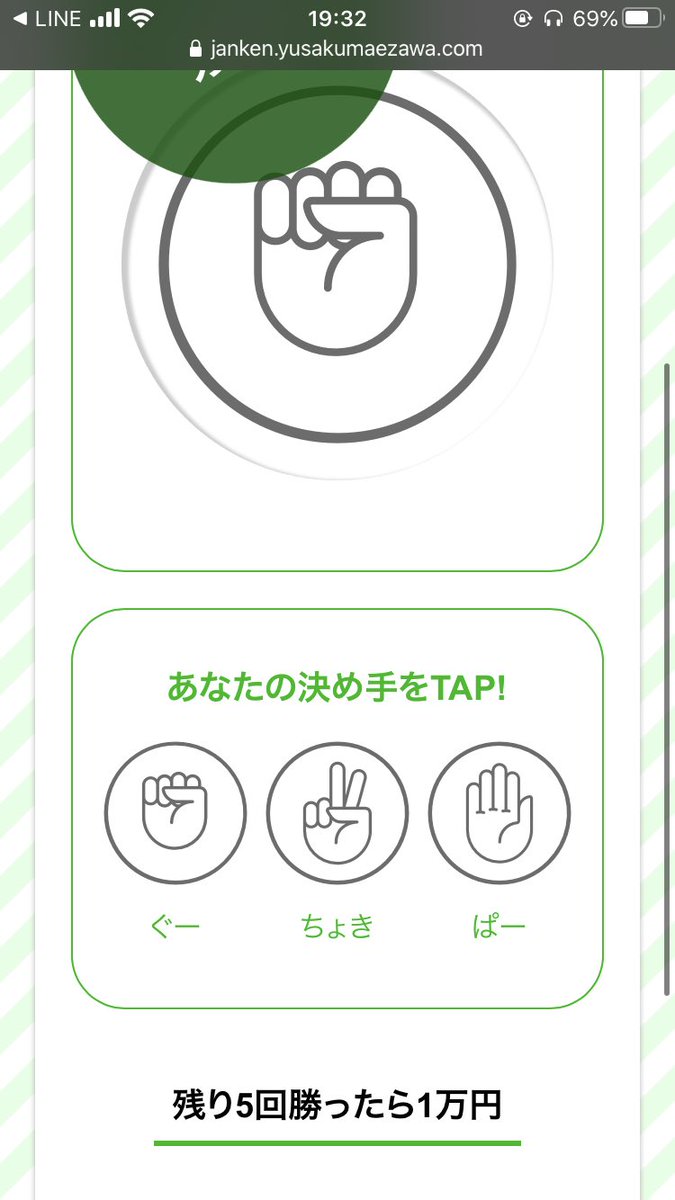Tap the janken.yusakumaezawa.com address bar

[x=336, y=49]
